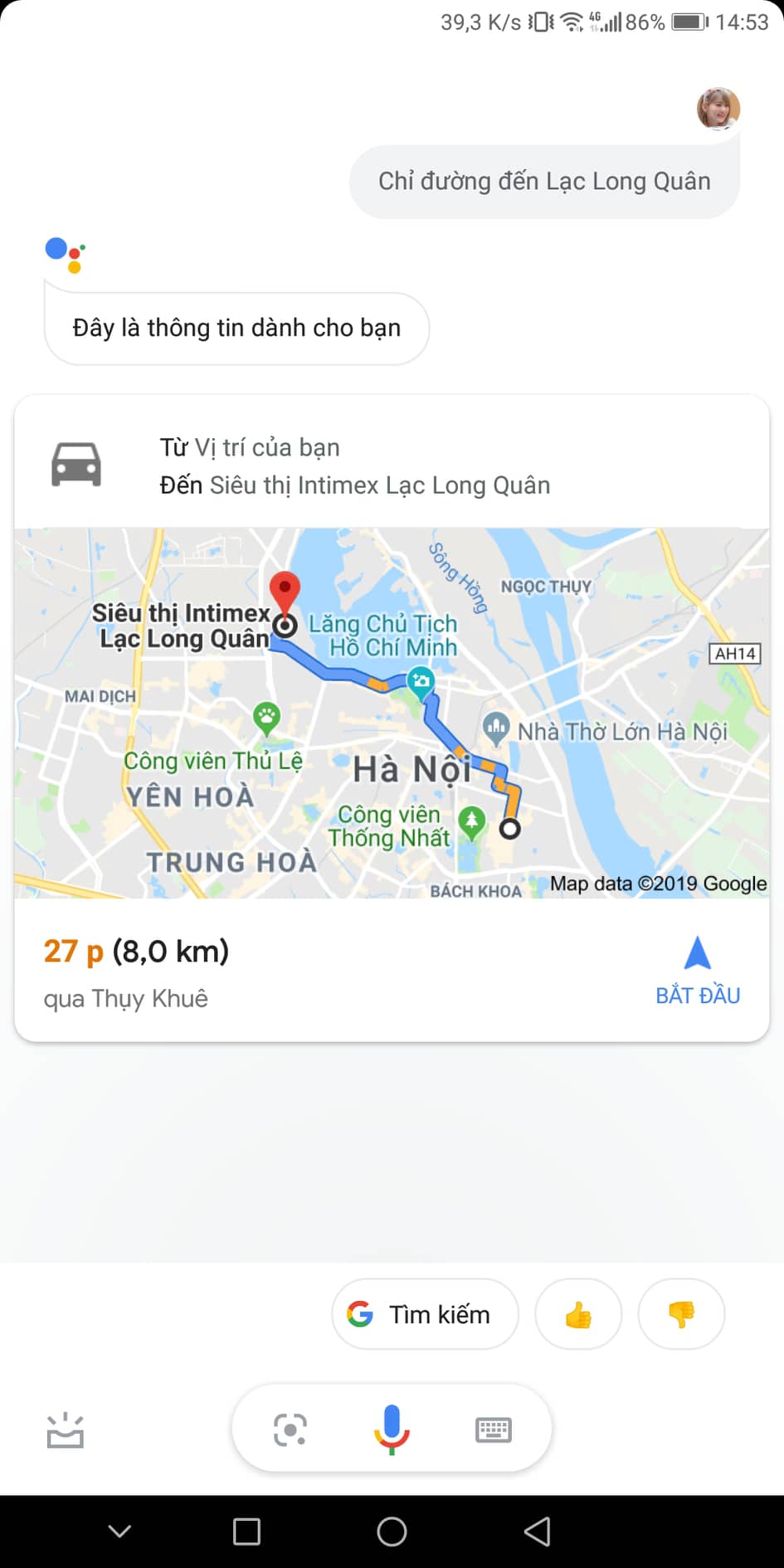The height and width of the screenshot is (1568, 784).
Task: Tap the Tìm kiếm Google search chip
Action: [425, 1314]
